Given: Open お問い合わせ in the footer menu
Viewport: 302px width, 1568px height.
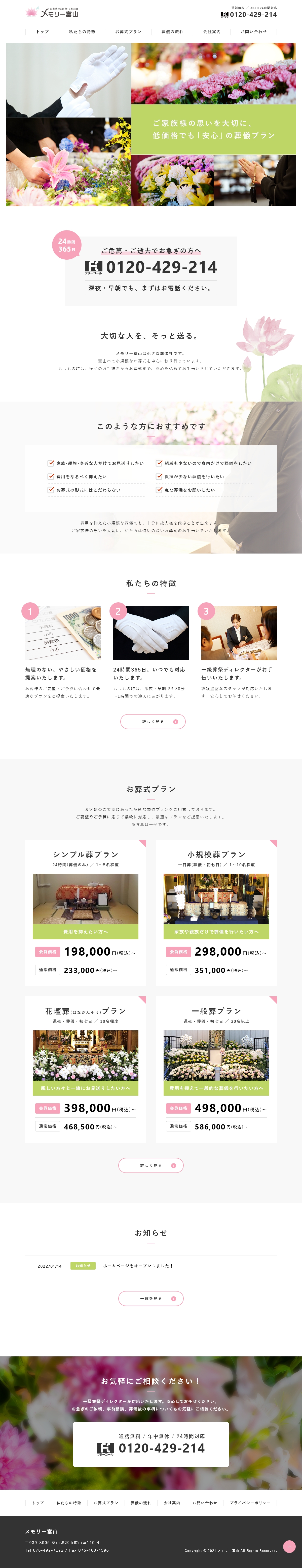Looking at the screenshot, I should 205,1503.
